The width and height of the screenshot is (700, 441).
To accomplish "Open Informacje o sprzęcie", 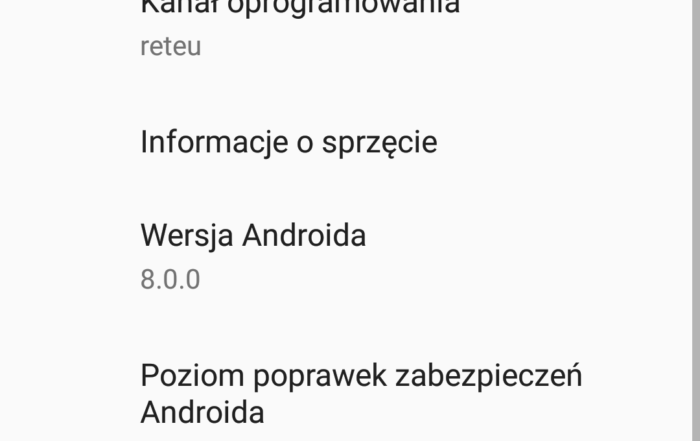I will click(289, 142).
